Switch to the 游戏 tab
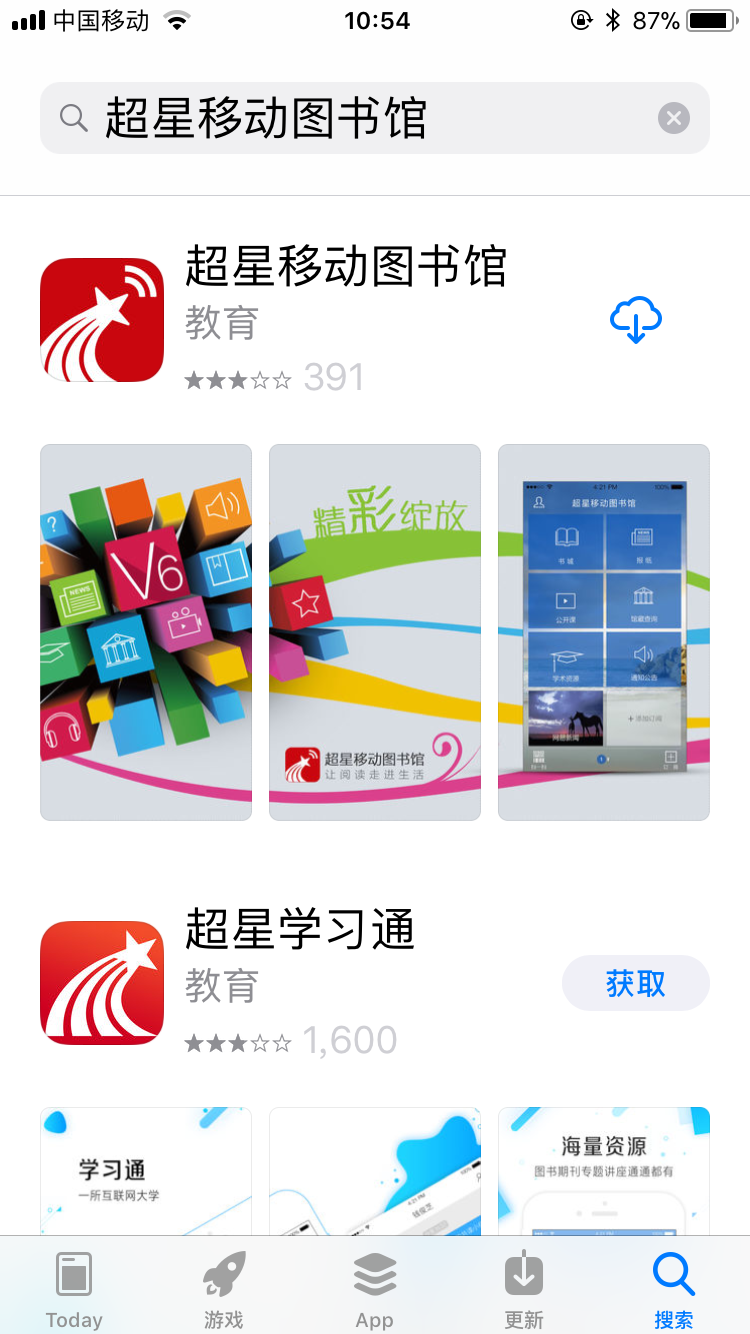 pos(224,1290)
